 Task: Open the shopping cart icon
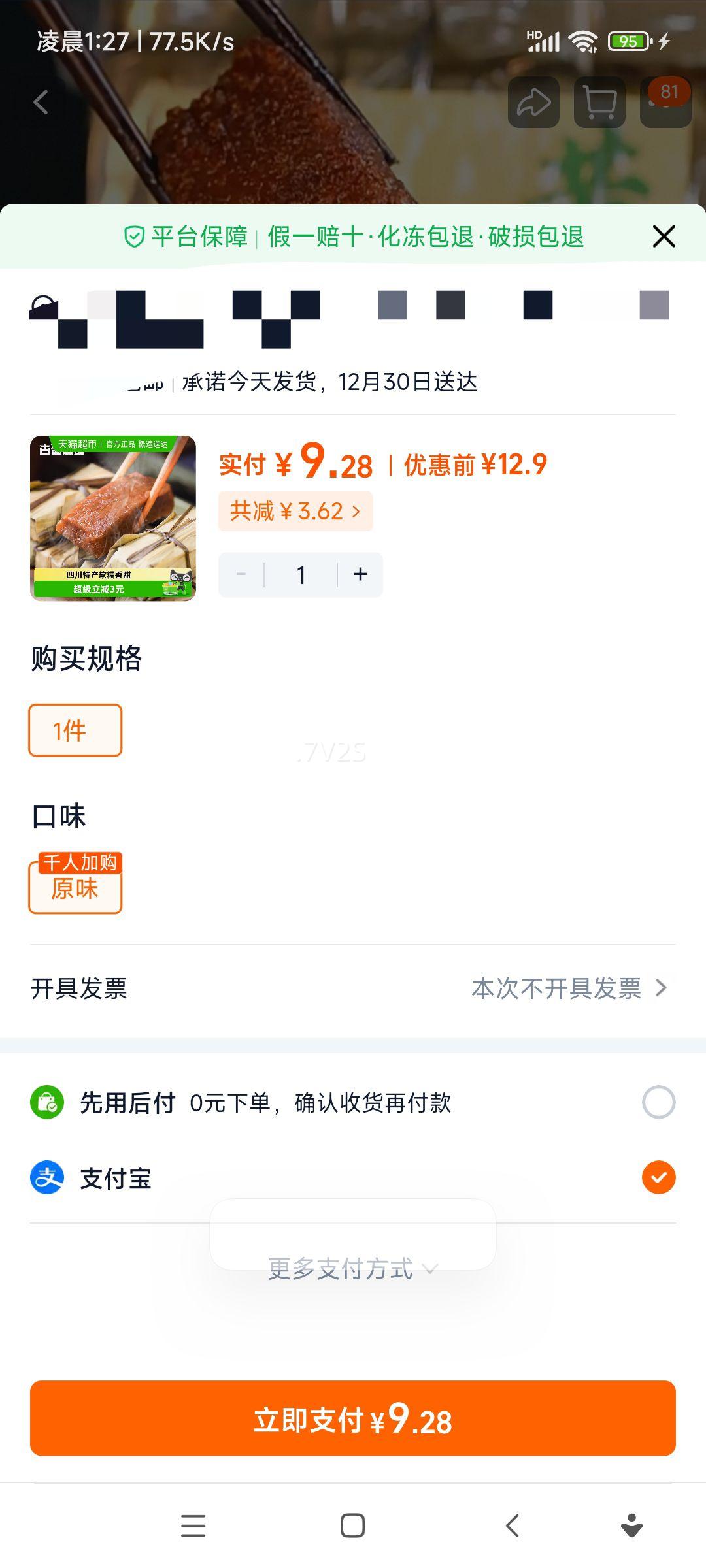tap(598, 102)
